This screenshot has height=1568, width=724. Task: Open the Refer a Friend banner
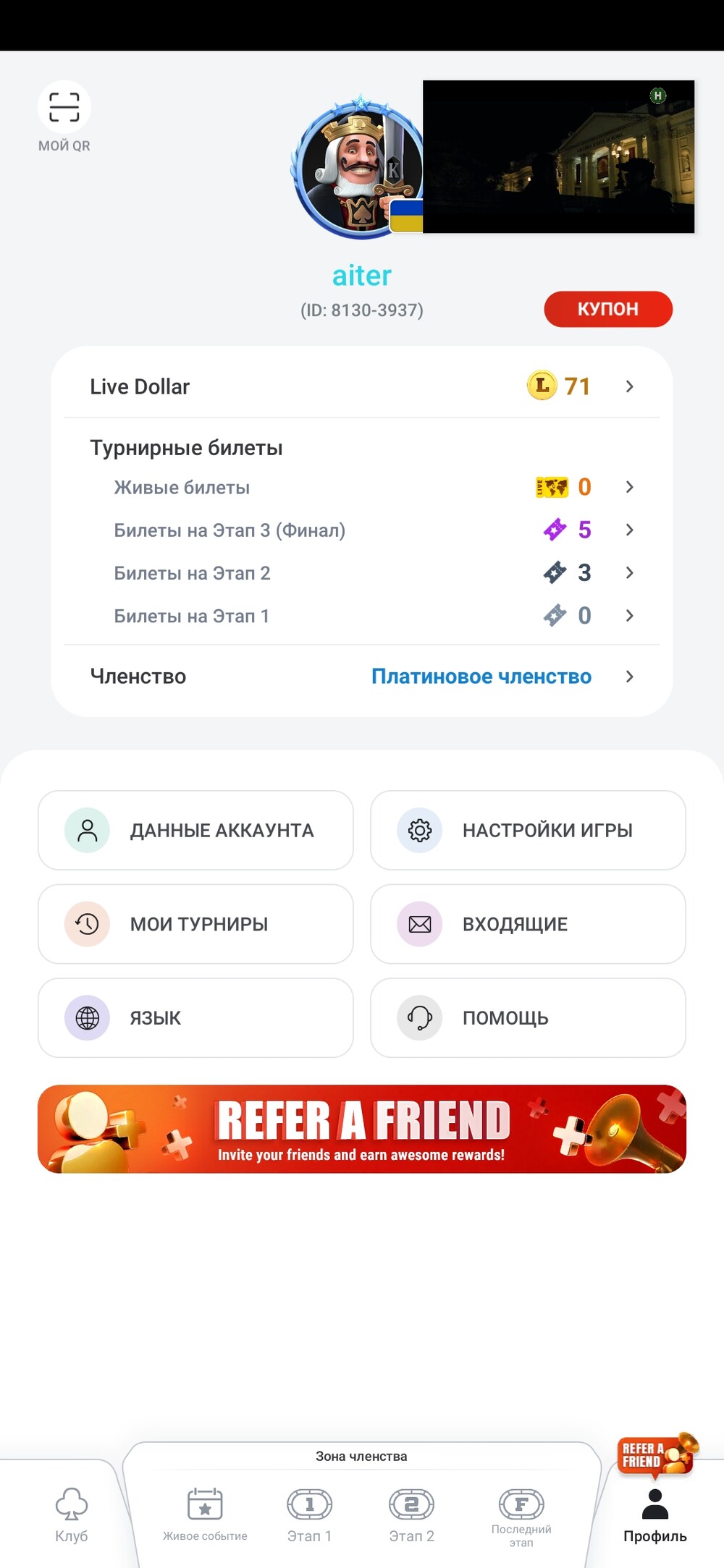[x=361, y=1129]
